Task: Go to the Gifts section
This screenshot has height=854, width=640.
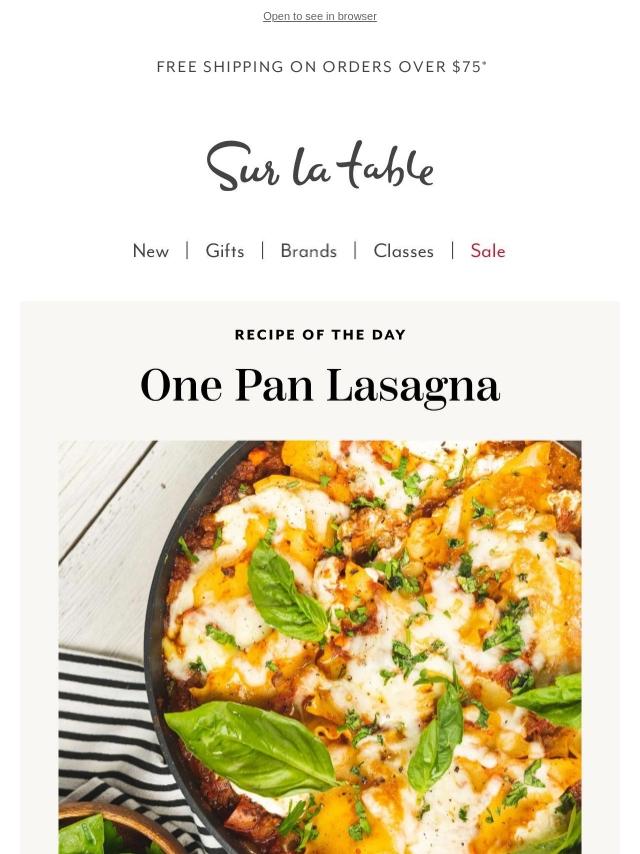Action: pyautogui.click(x=225, y=251)
